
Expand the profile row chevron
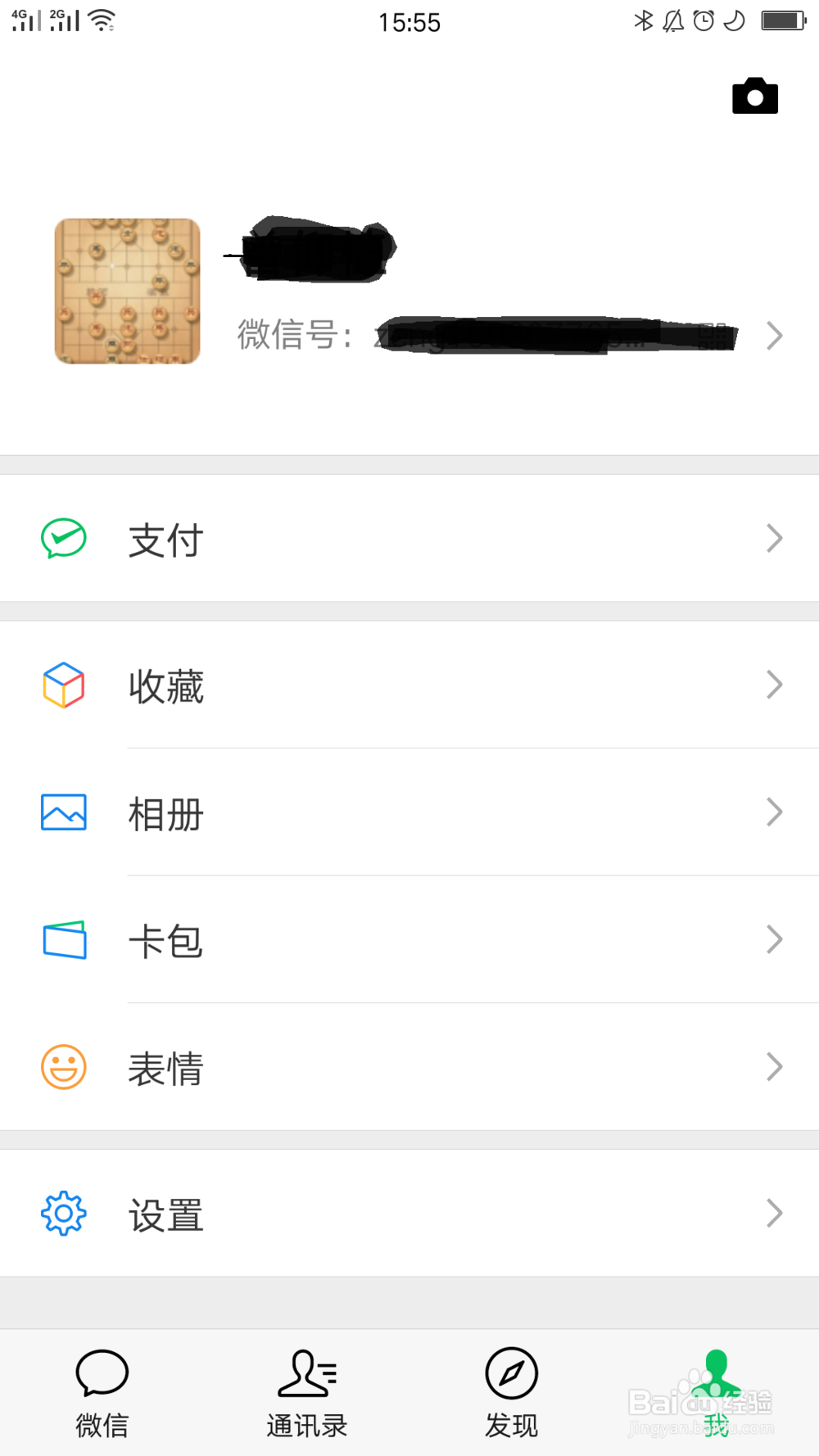[x=773, y=336]
